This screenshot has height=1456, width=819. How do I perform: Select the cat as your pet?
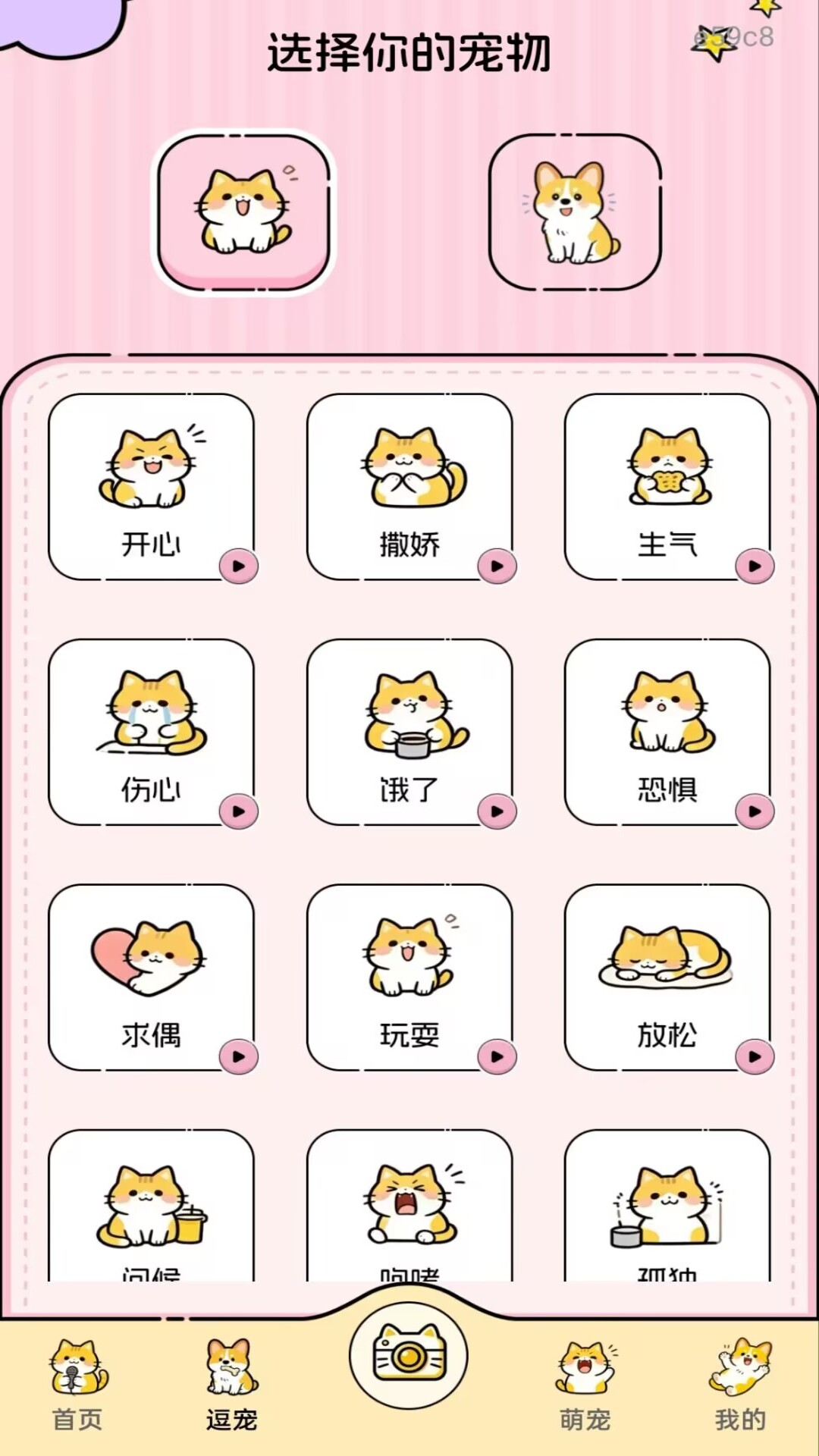pos(243,212)
